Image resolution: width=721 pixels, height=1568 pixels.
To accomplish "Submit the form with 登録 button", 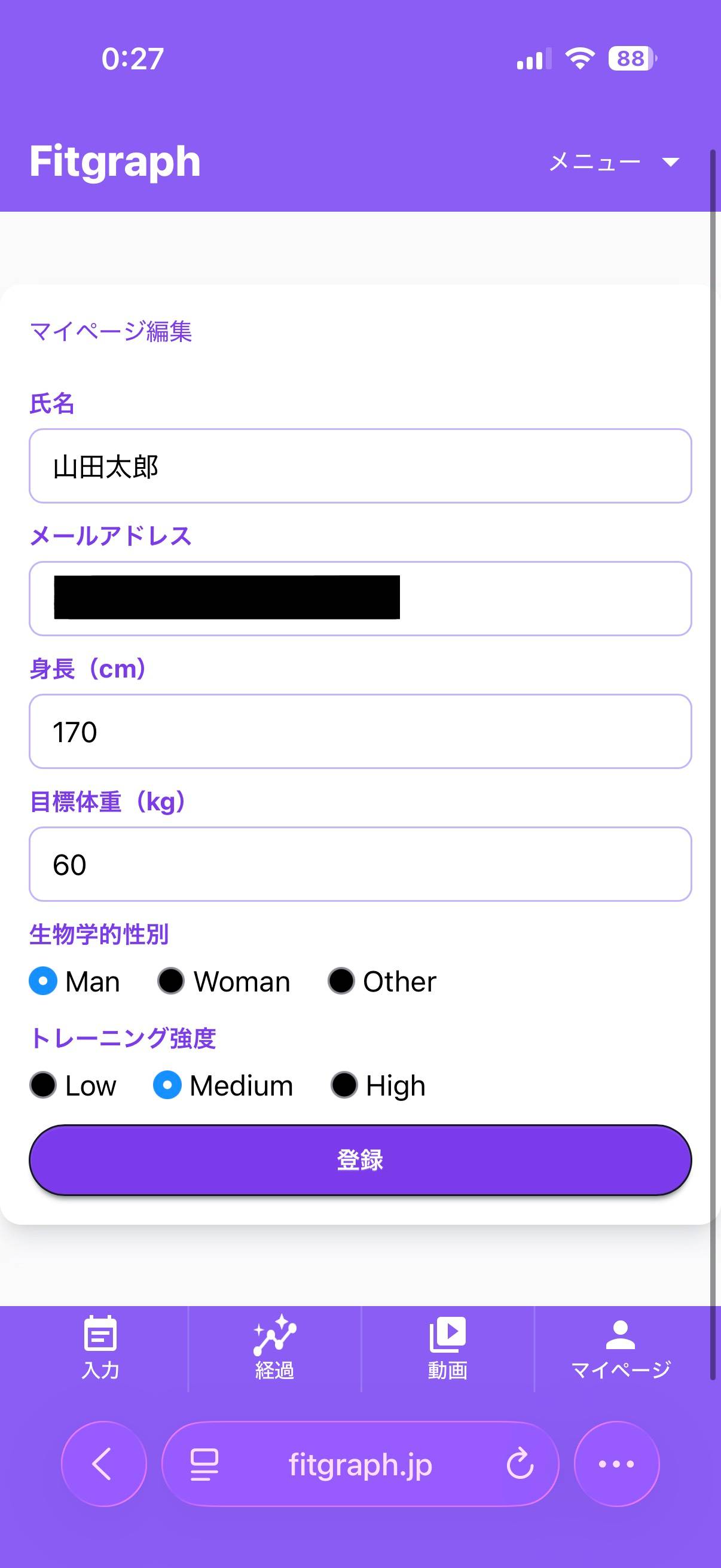I will click(x=360, y=1160).
